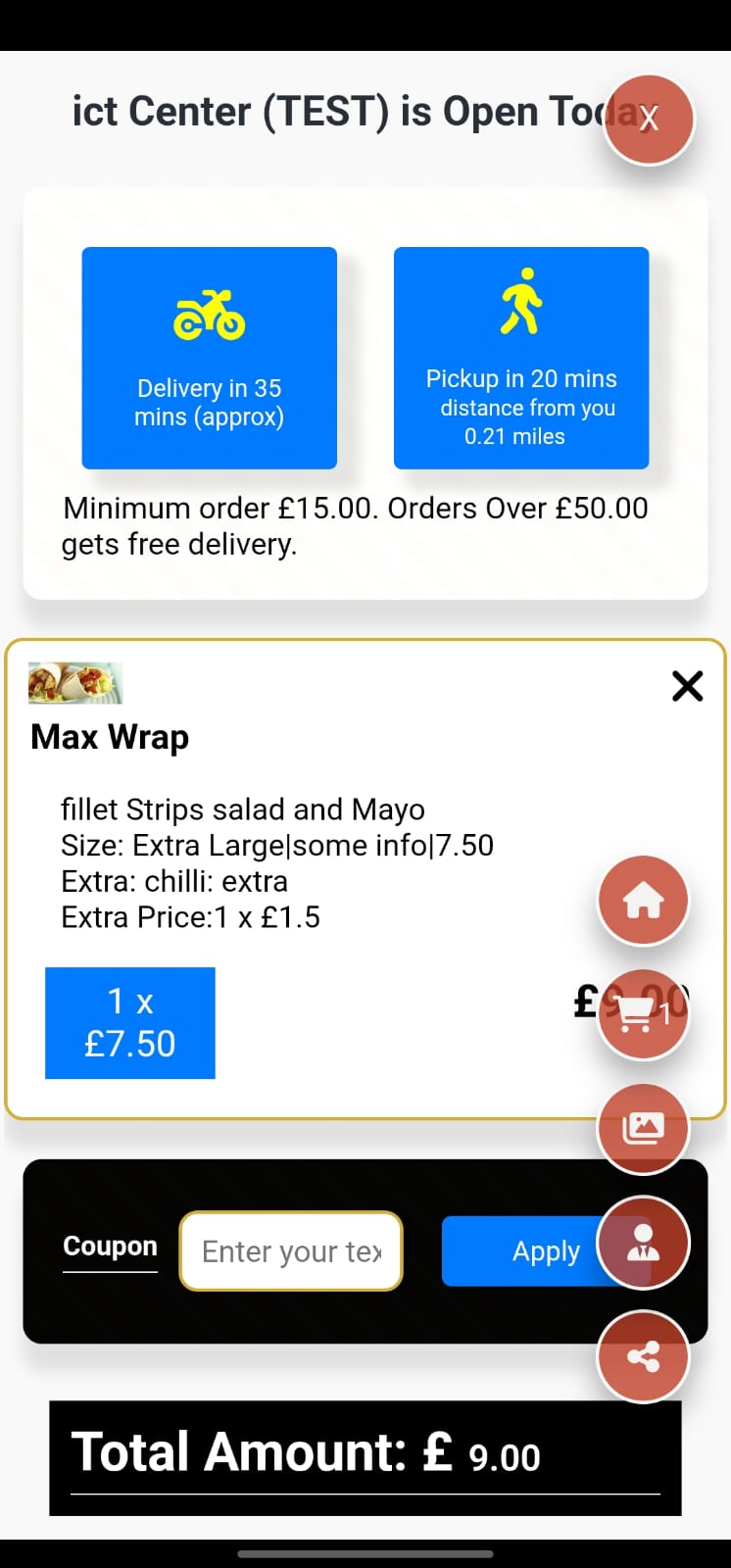The height and width of the screenshot is (1568, 731).
Task: Click the cart item count badge
Action: tap(664, 1014)
